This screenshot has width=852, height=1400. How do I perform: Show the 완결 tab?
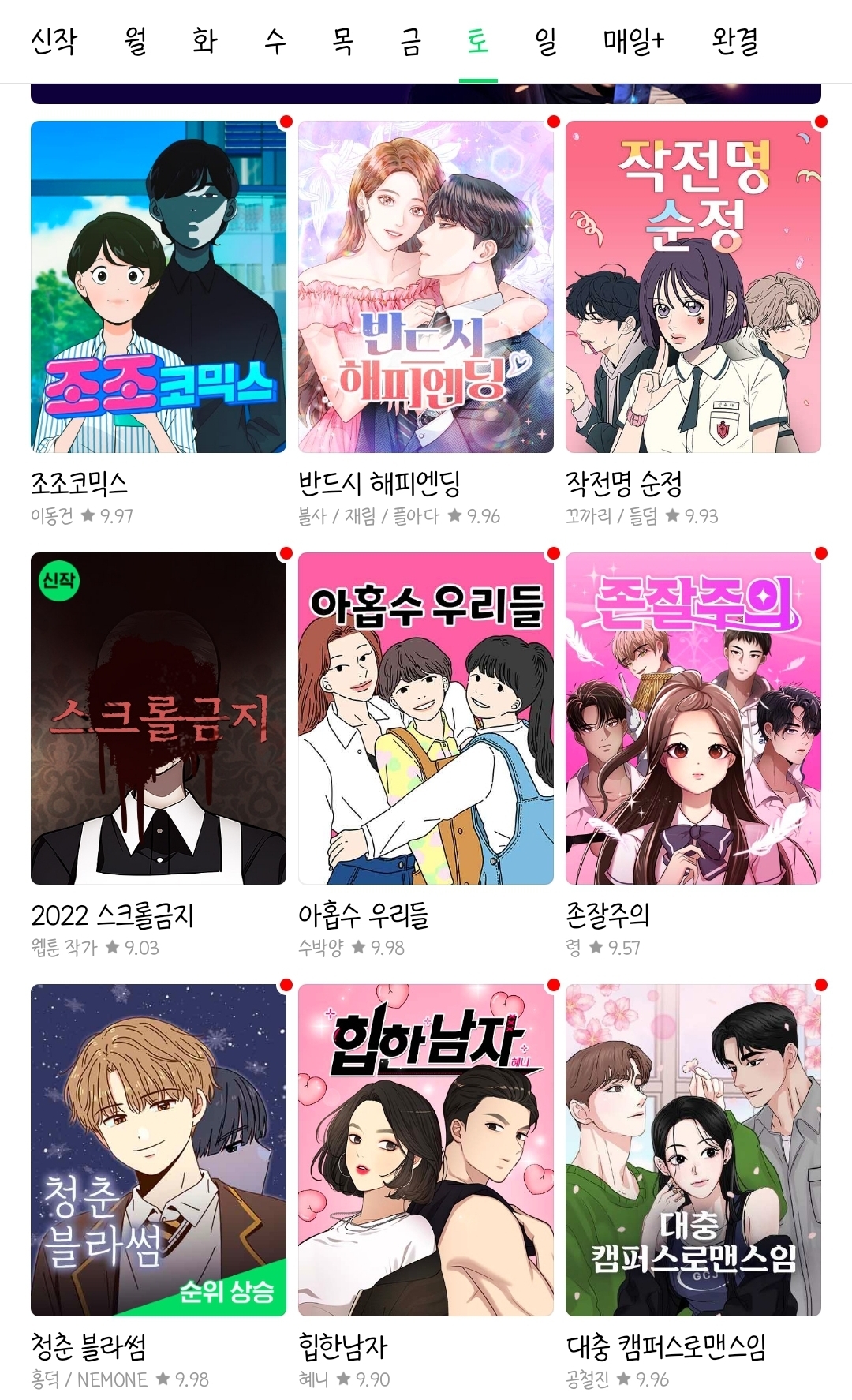click(734, 41)
